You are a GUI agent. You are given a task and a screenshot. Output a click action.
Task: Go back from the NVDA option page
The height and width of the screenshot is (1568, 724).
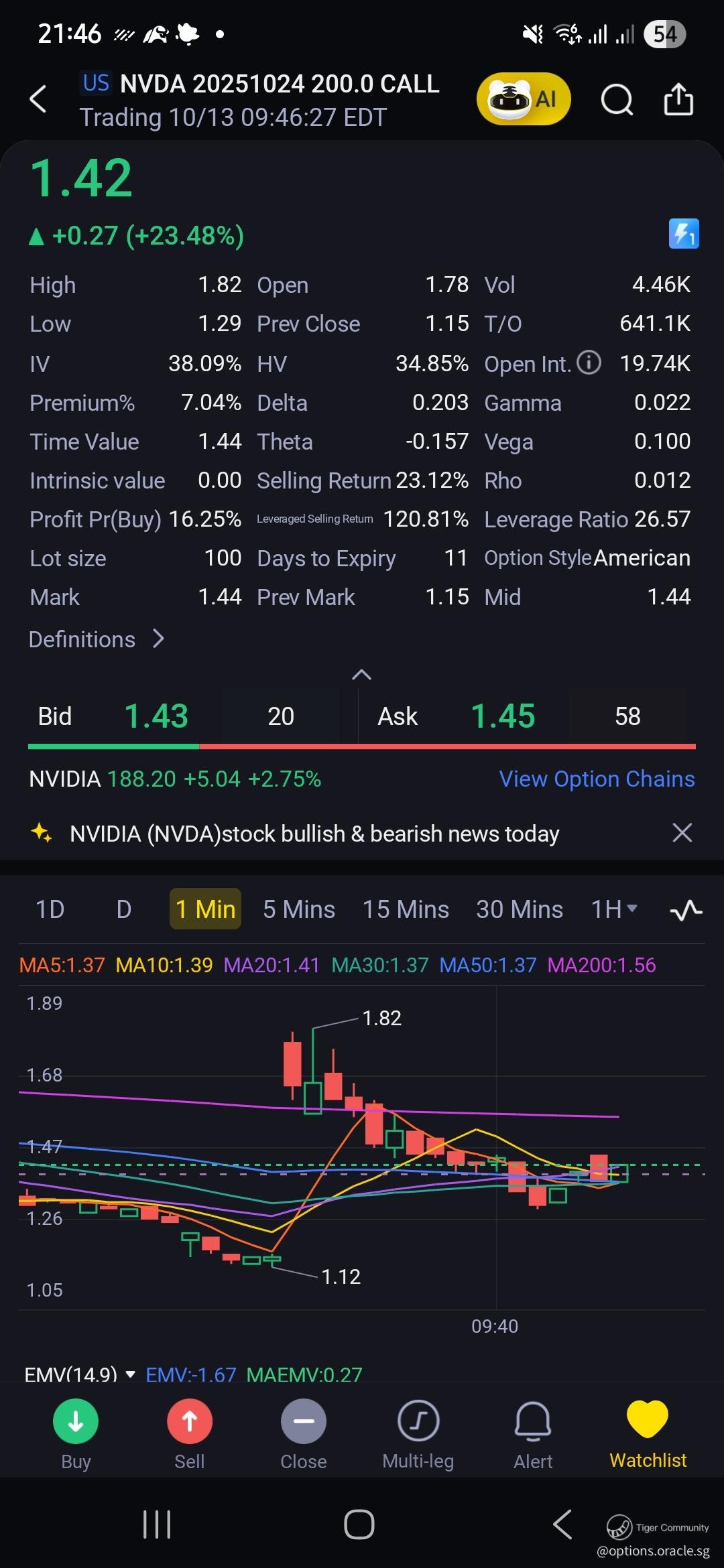39,99
